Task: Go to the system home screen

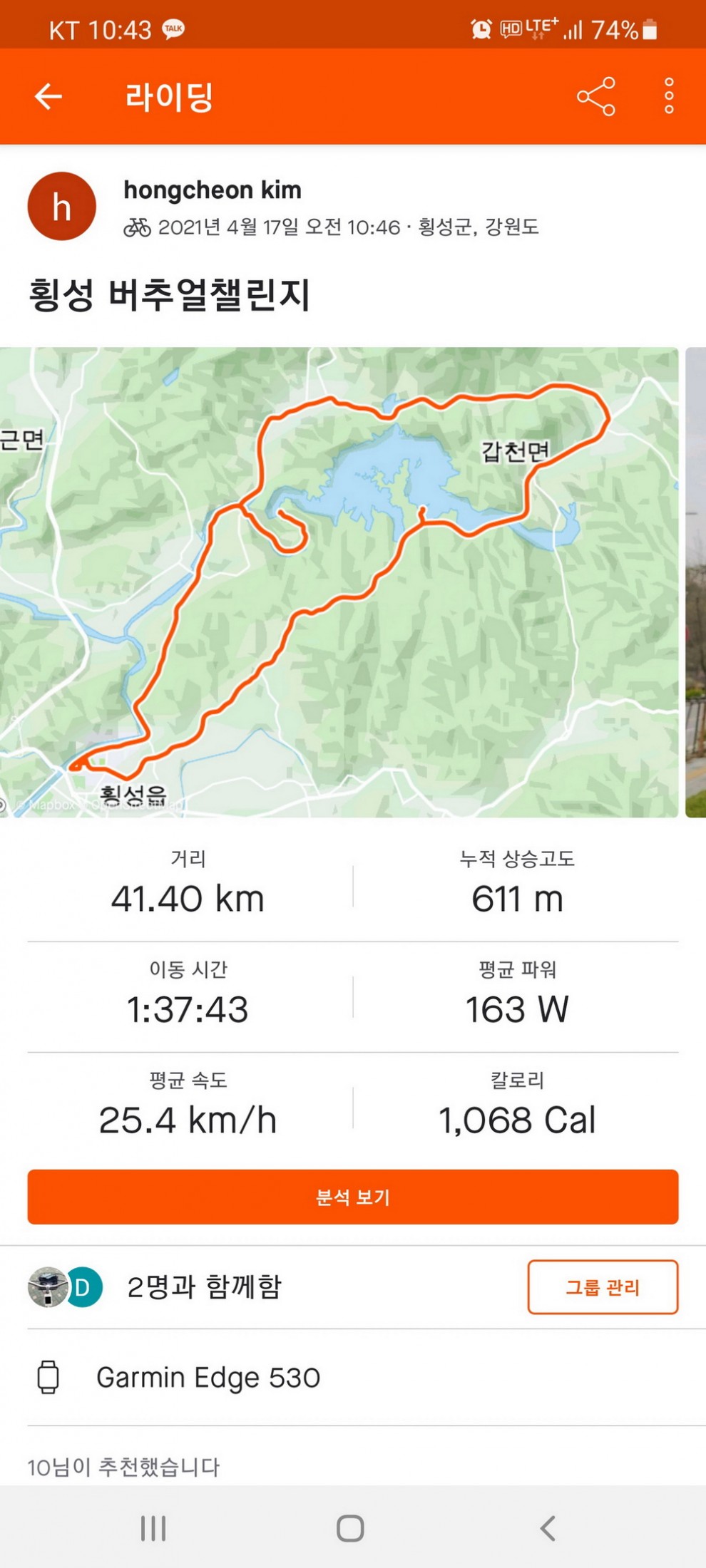Action: pos(350,1528)
